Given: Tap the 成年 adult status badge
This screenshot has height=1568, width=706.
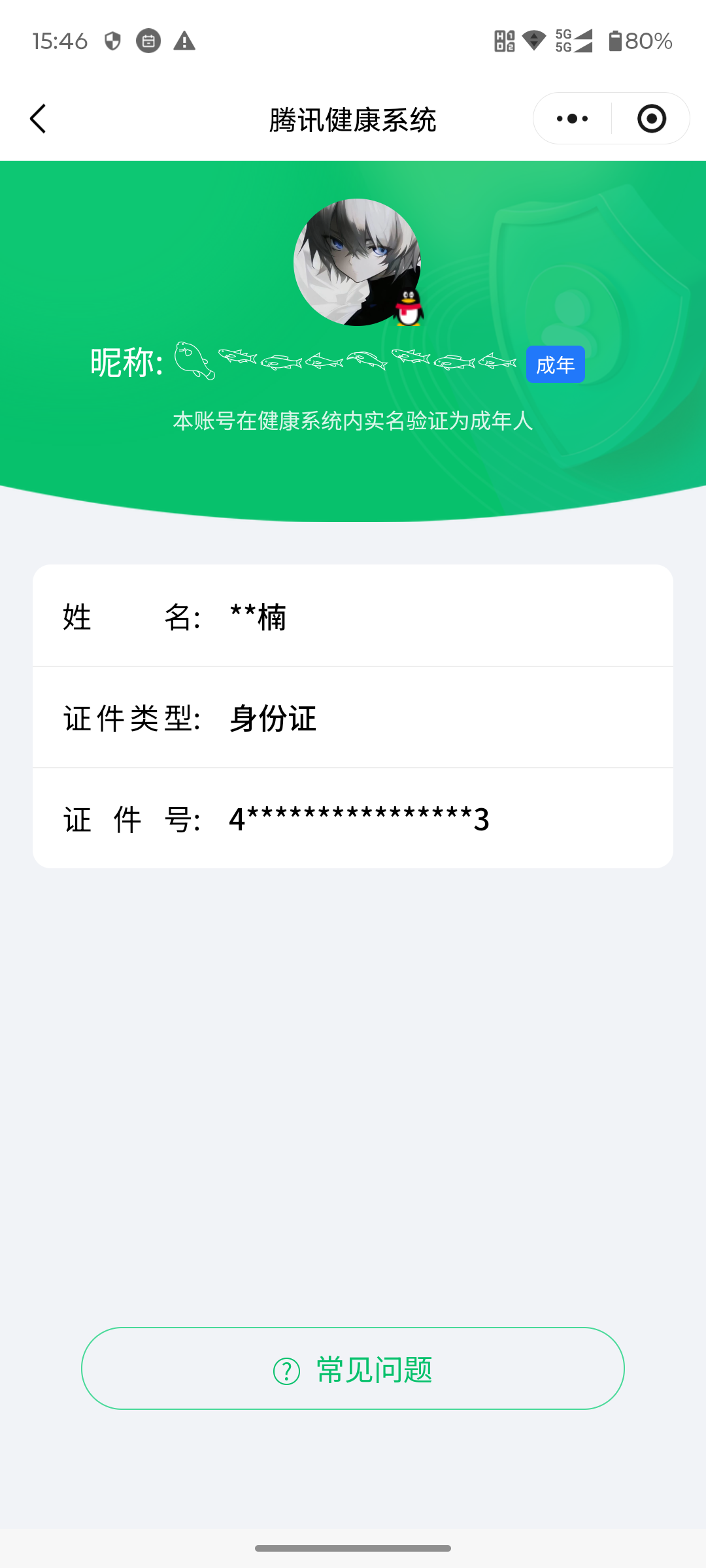Looking at the screenshot, I should coord(554,364).
